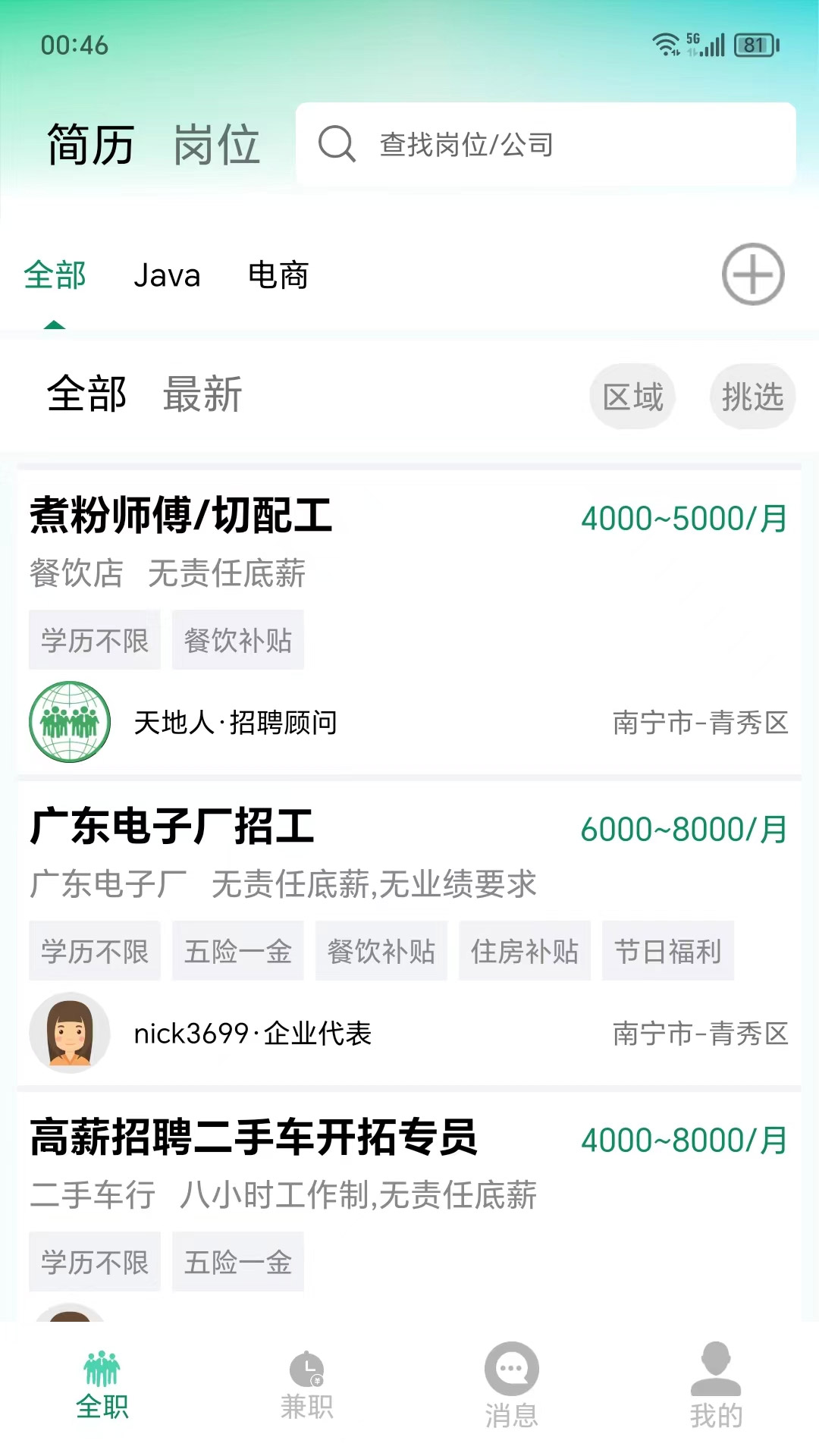Select the Java category tab
The image size is (819, 1456).
click(167, 275)
